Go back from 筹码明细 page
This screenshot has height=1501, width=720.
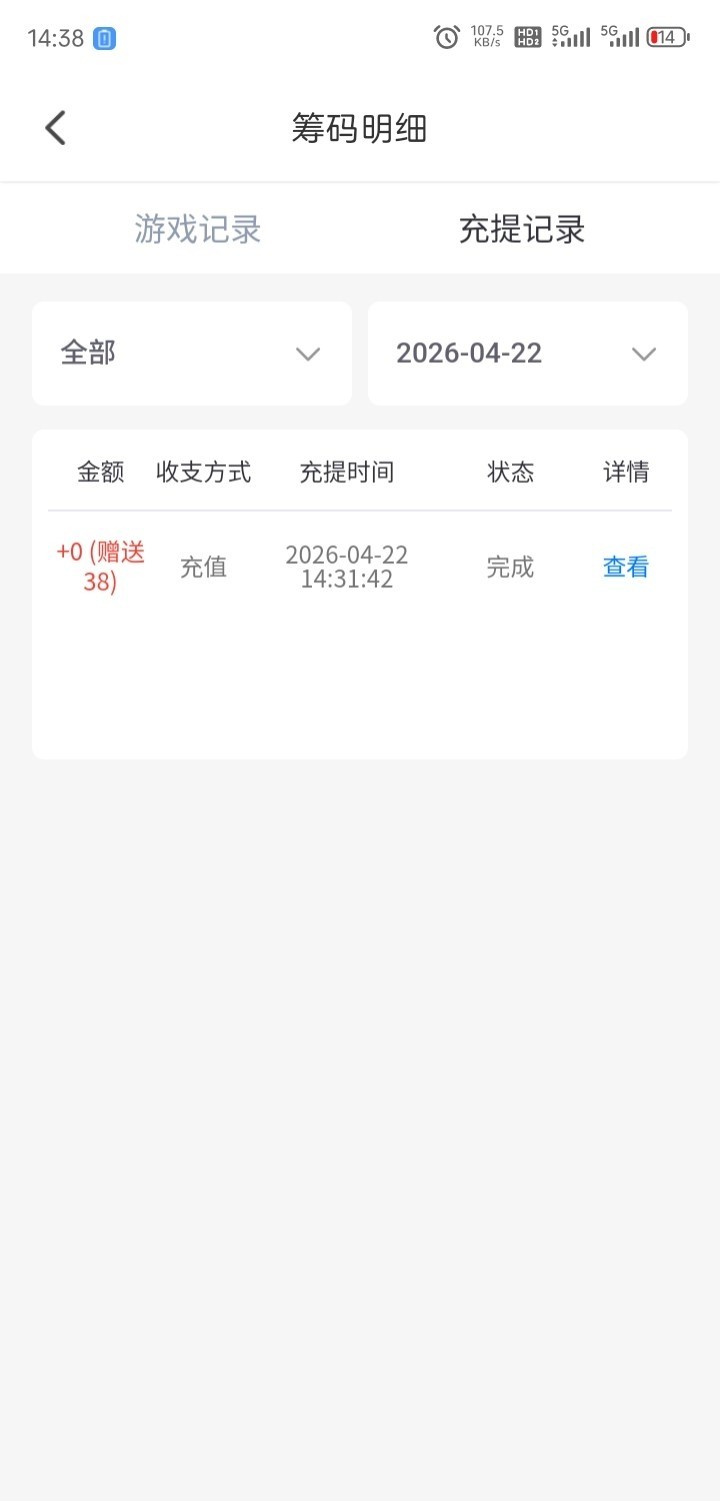56,128
